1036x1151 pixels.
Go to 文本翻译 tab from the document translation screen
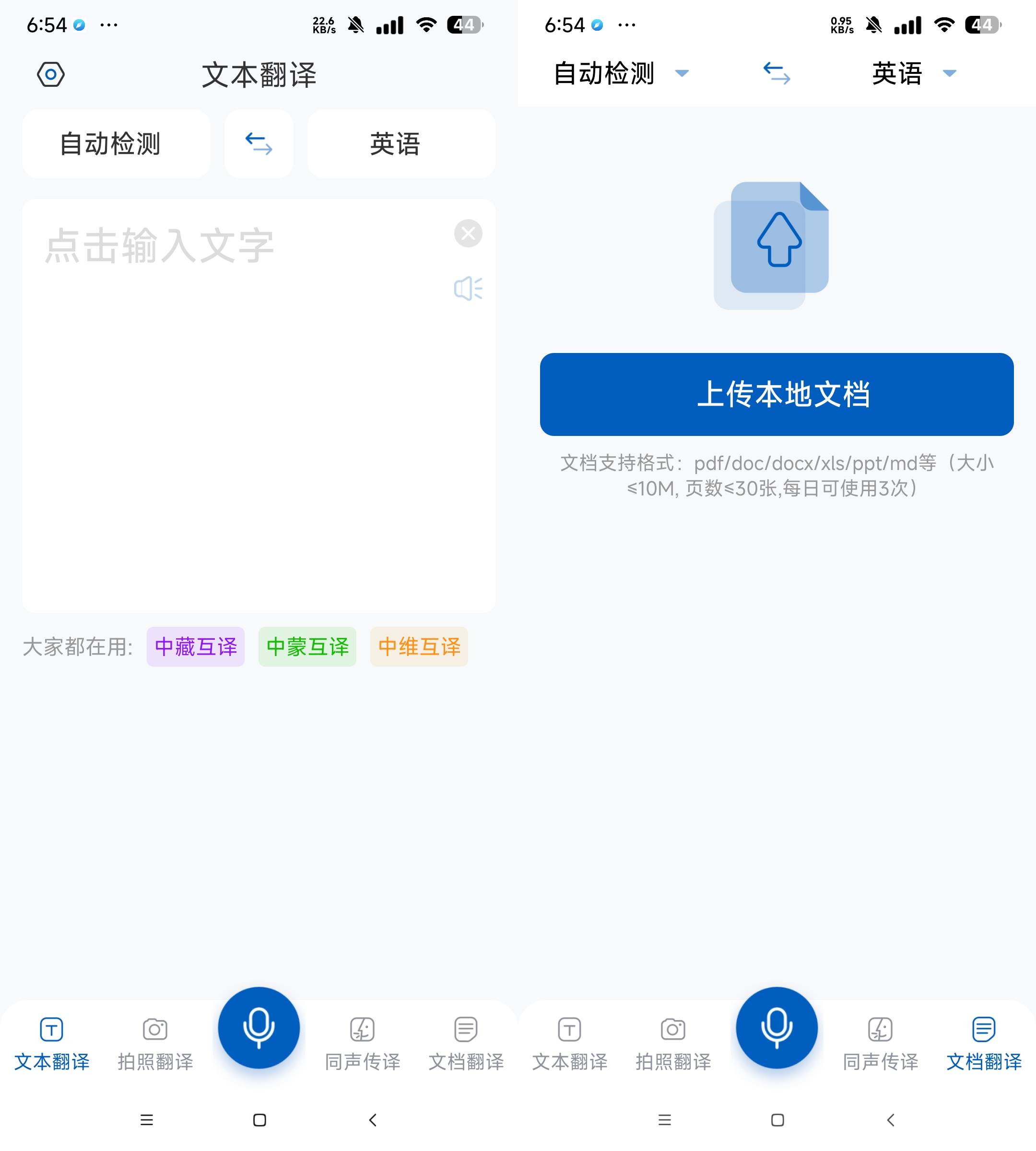569,1045
